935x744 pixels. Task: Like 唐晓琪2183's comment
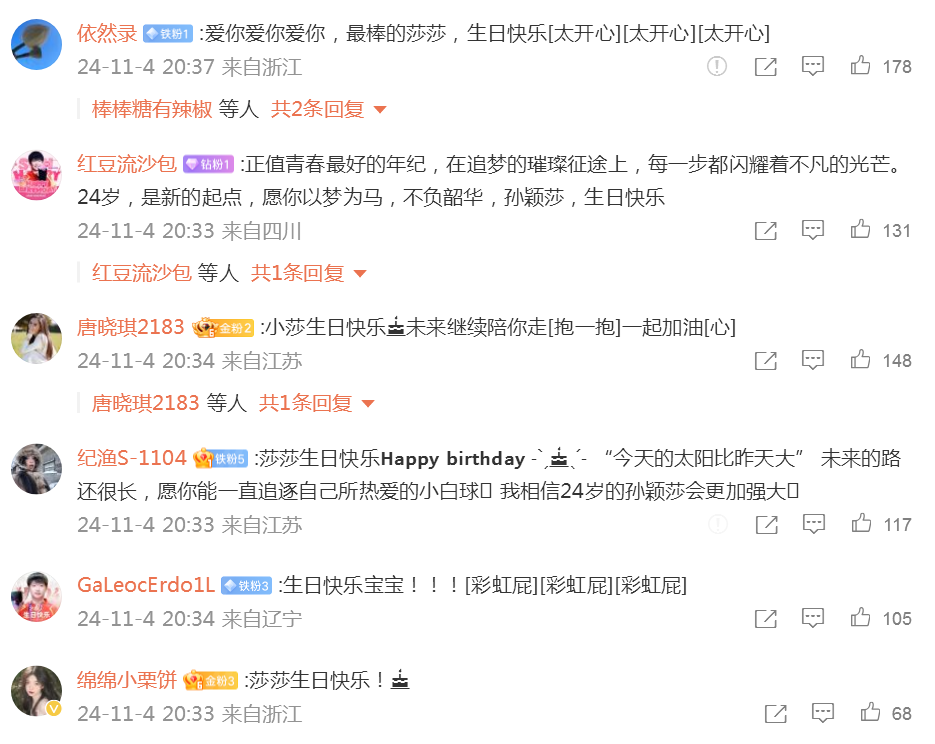[860, 360]
